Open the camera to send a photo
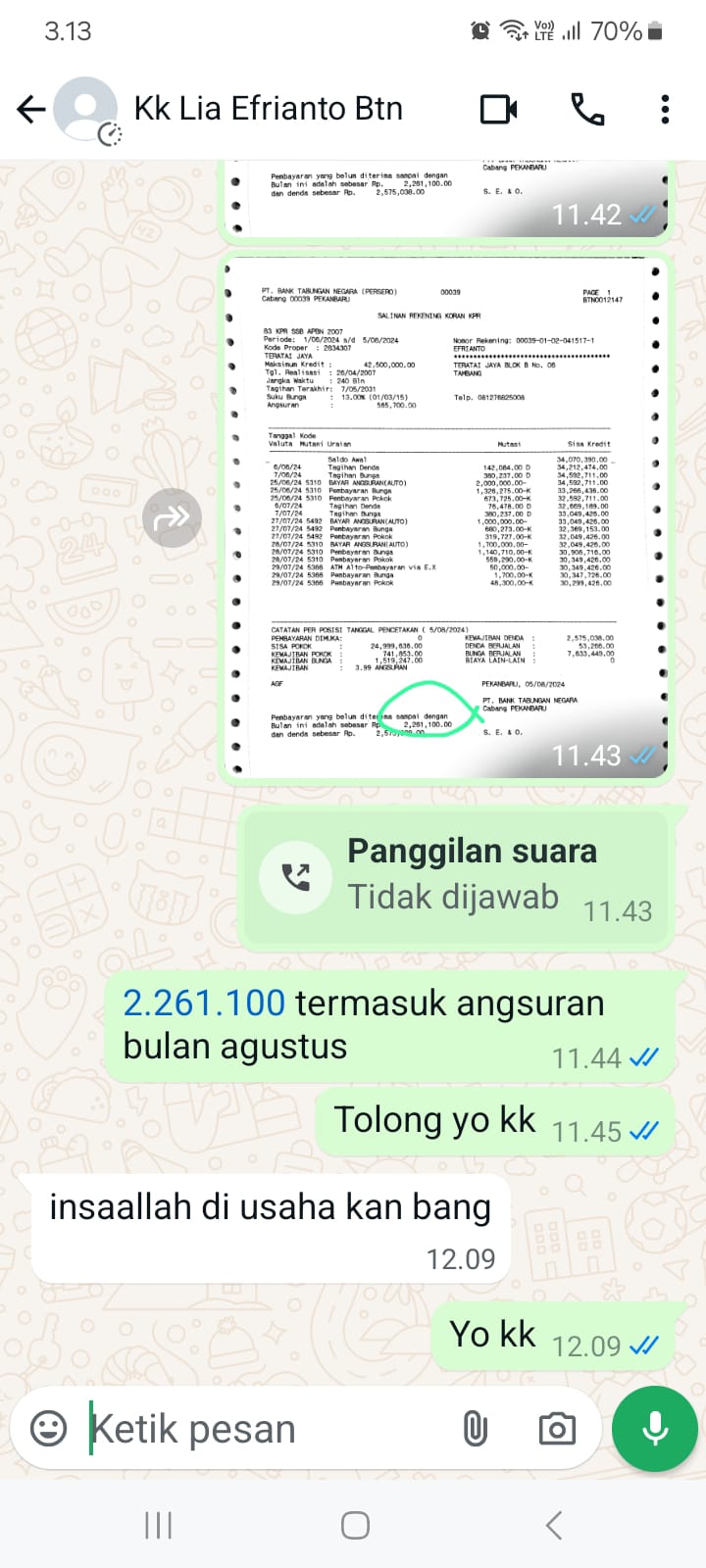Image resolution: width=706 pixels, height=1568 pixels. pos(557,1429)
